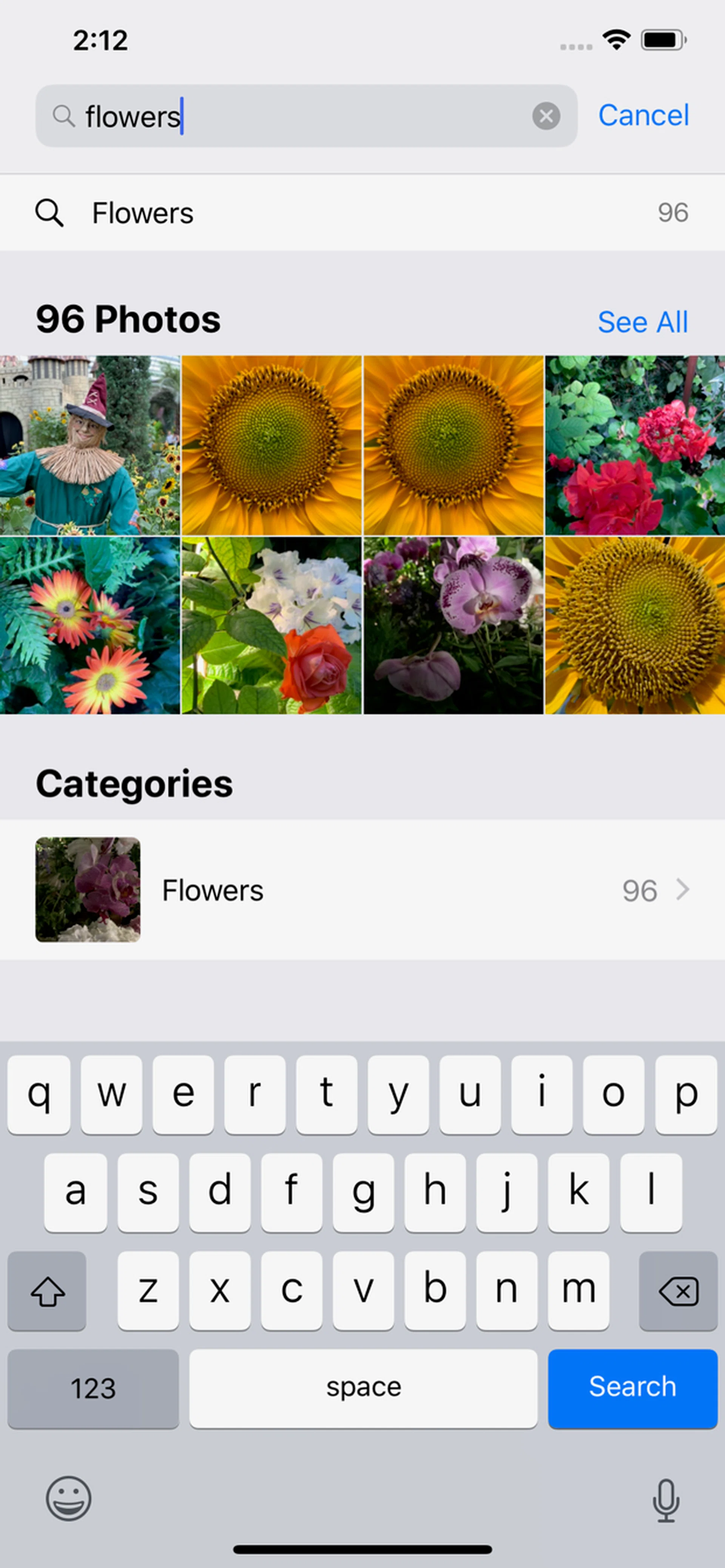This screenshot has height=1568, width=725.
Task: Open the orange gerbera daisies photo
Action: coord(89,625)
